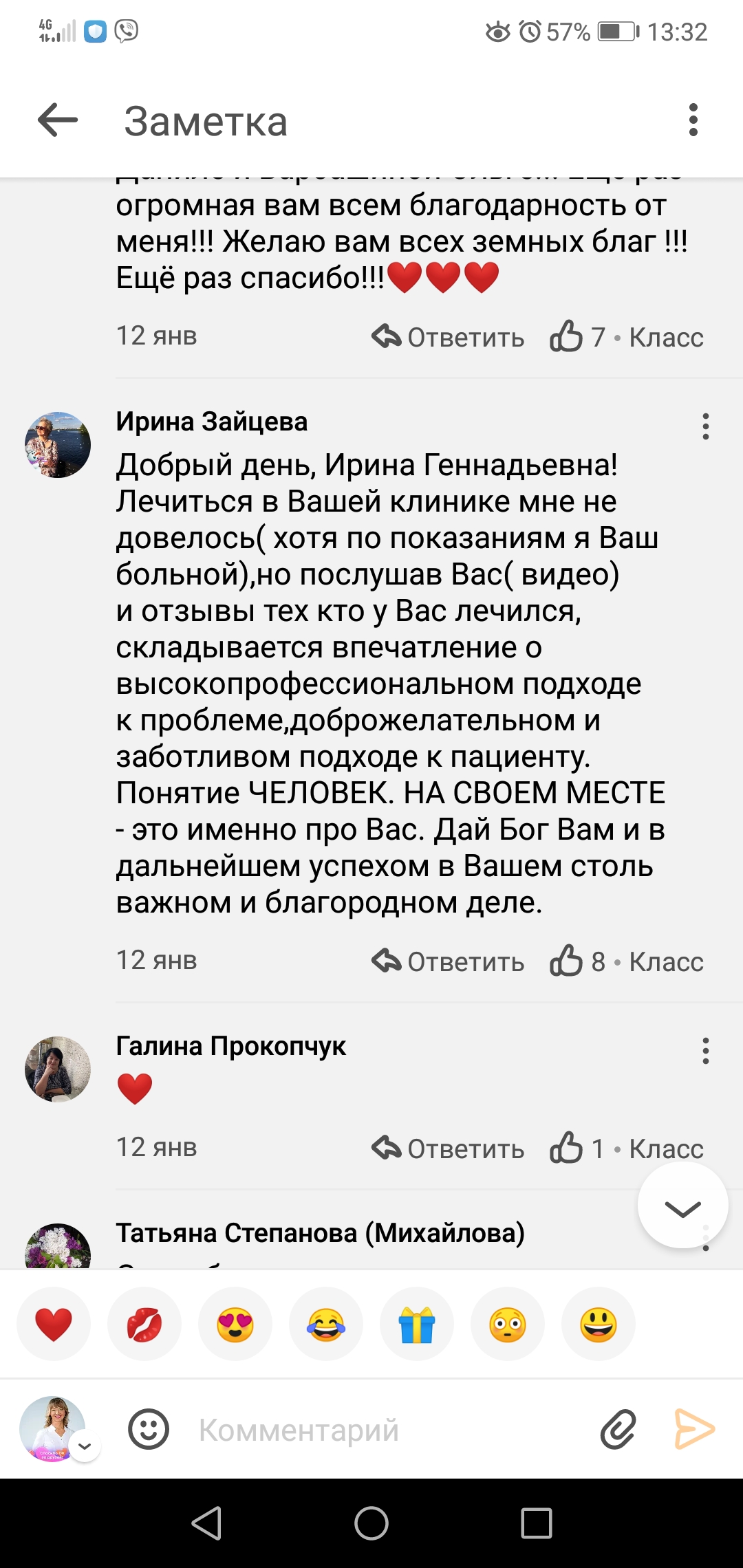Screen dimensions: 743x1568
Task: Send the red heart reaction
Action: point(54,1324)
